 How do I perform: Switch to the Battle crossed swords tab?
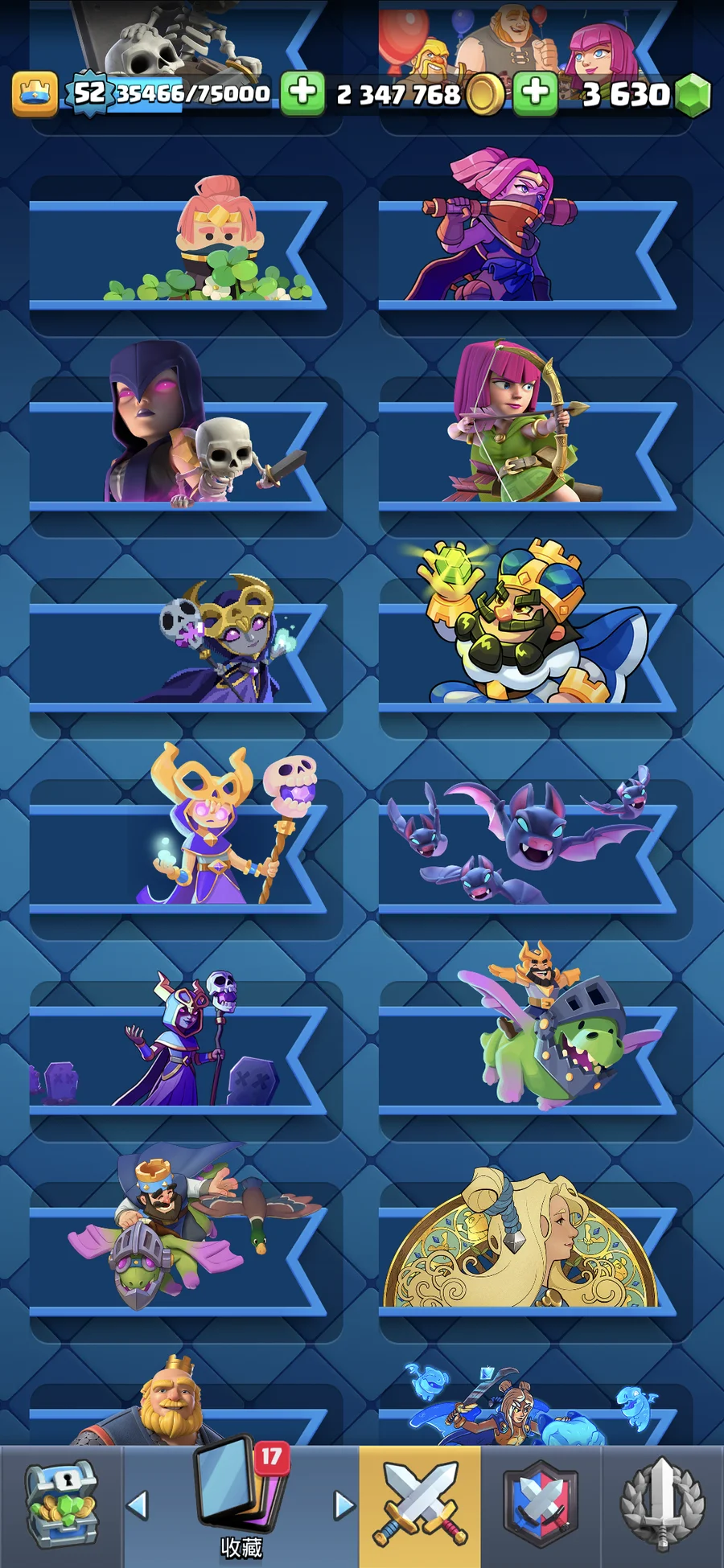[420, 1505]
